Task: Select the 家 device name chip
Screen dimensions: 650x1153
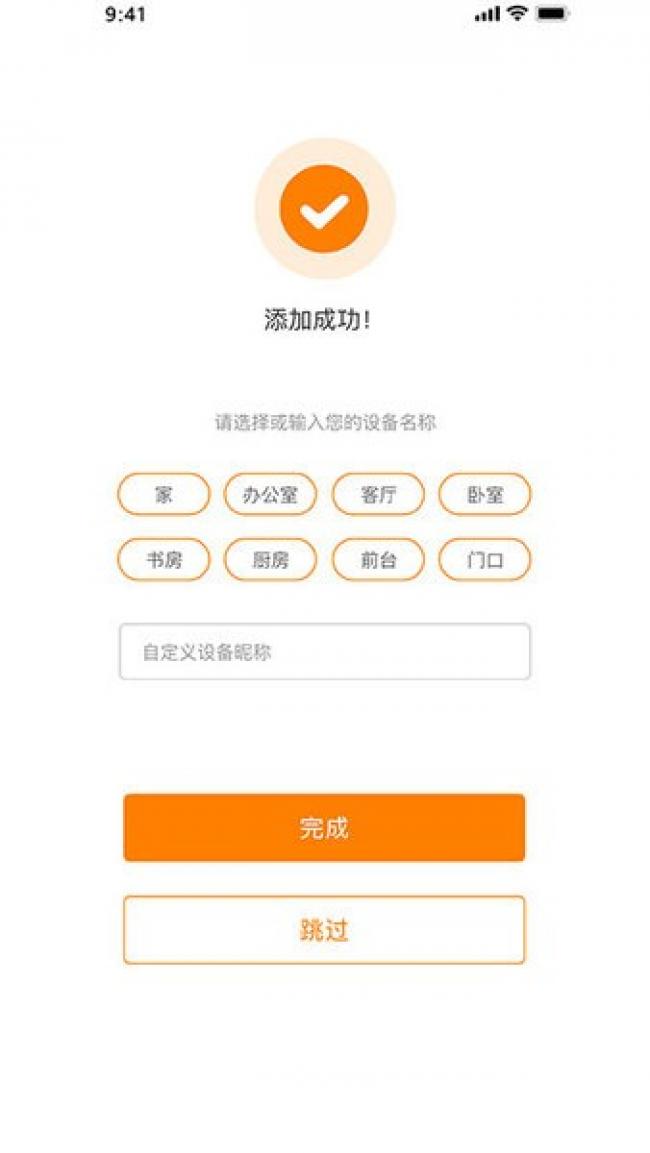Action: [x=164, y=494]
